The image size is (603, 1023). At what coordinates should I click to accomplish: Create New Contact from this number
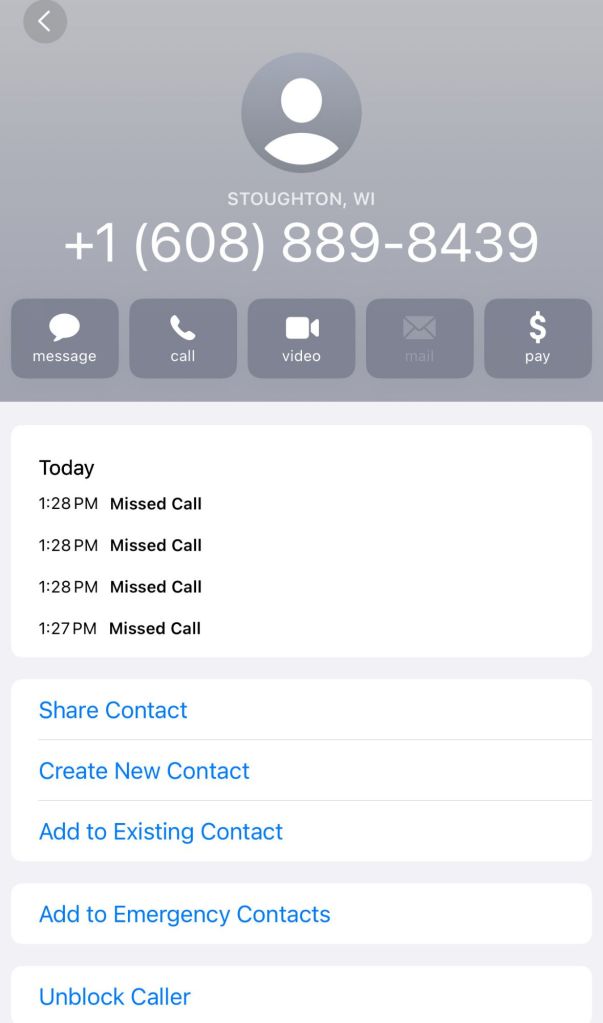[x=144, y=771]
